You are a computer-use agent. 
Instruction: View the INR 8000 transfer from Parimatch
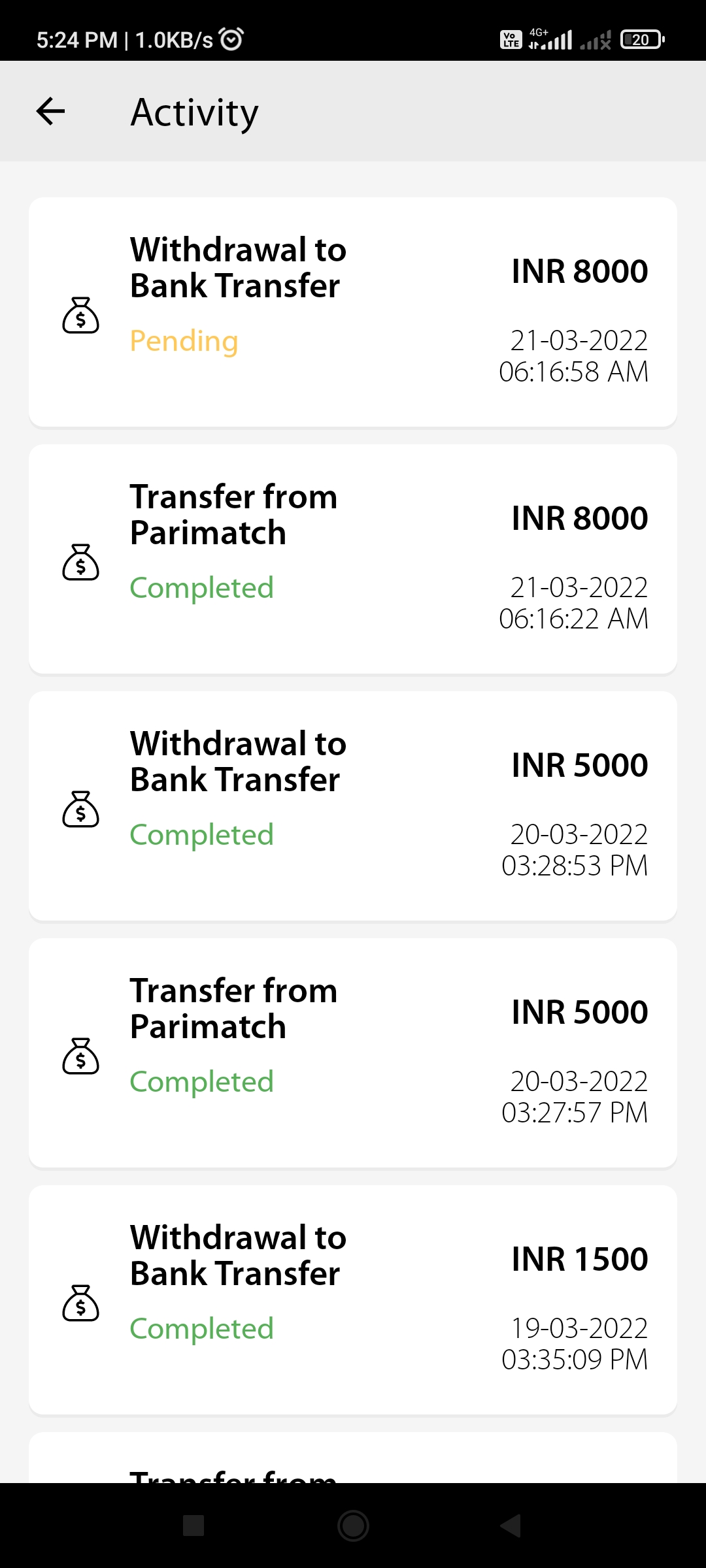tap(353, 559)
